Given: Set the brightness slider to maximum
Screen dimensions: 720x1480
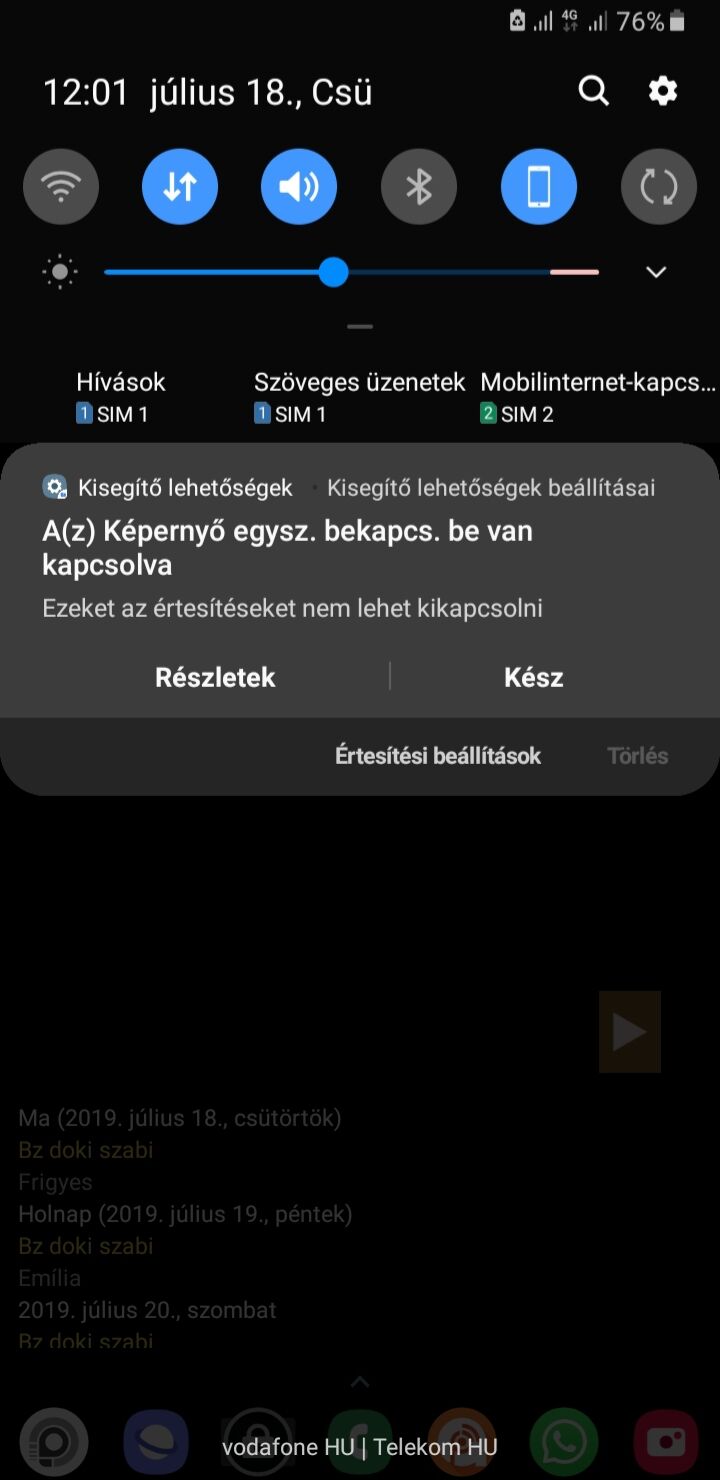Looking at the screenshot, I should 597,272.
